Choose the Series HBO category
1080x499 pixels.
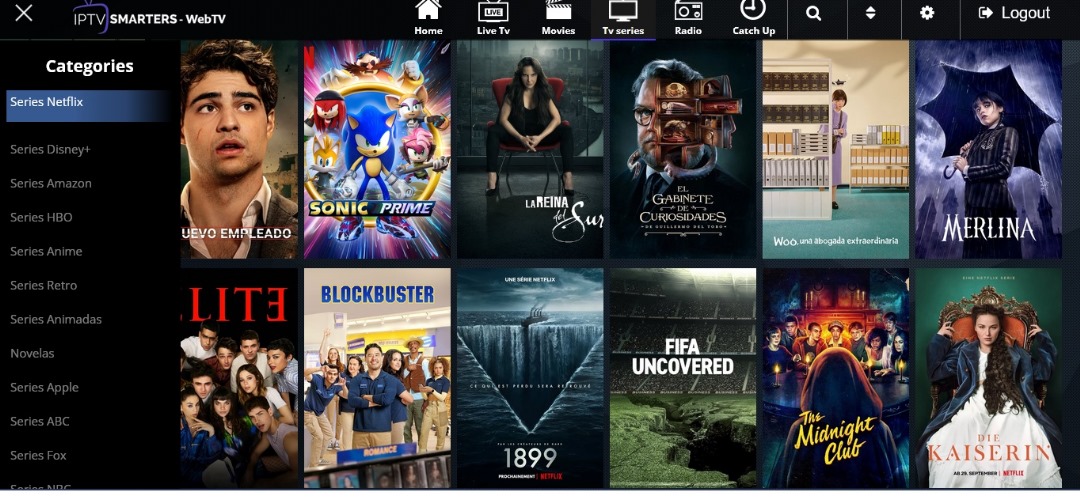coord(41,217)
